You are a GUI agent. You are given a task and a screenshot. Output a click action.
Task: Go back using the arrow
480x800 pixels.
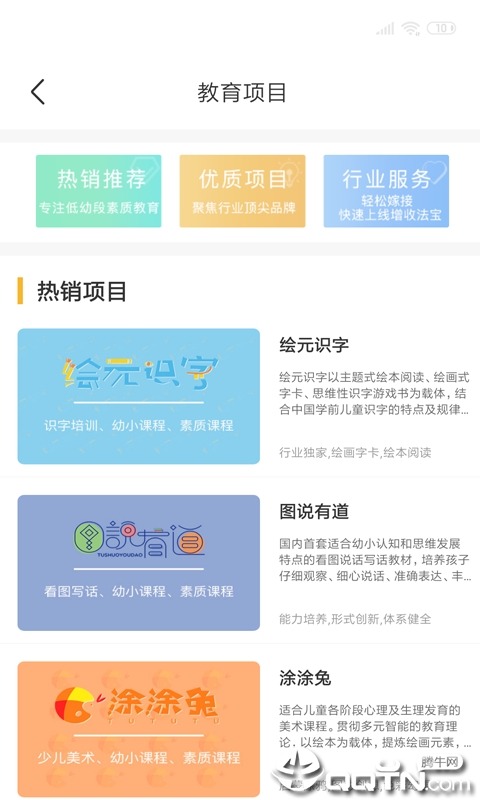coord(38,92)
